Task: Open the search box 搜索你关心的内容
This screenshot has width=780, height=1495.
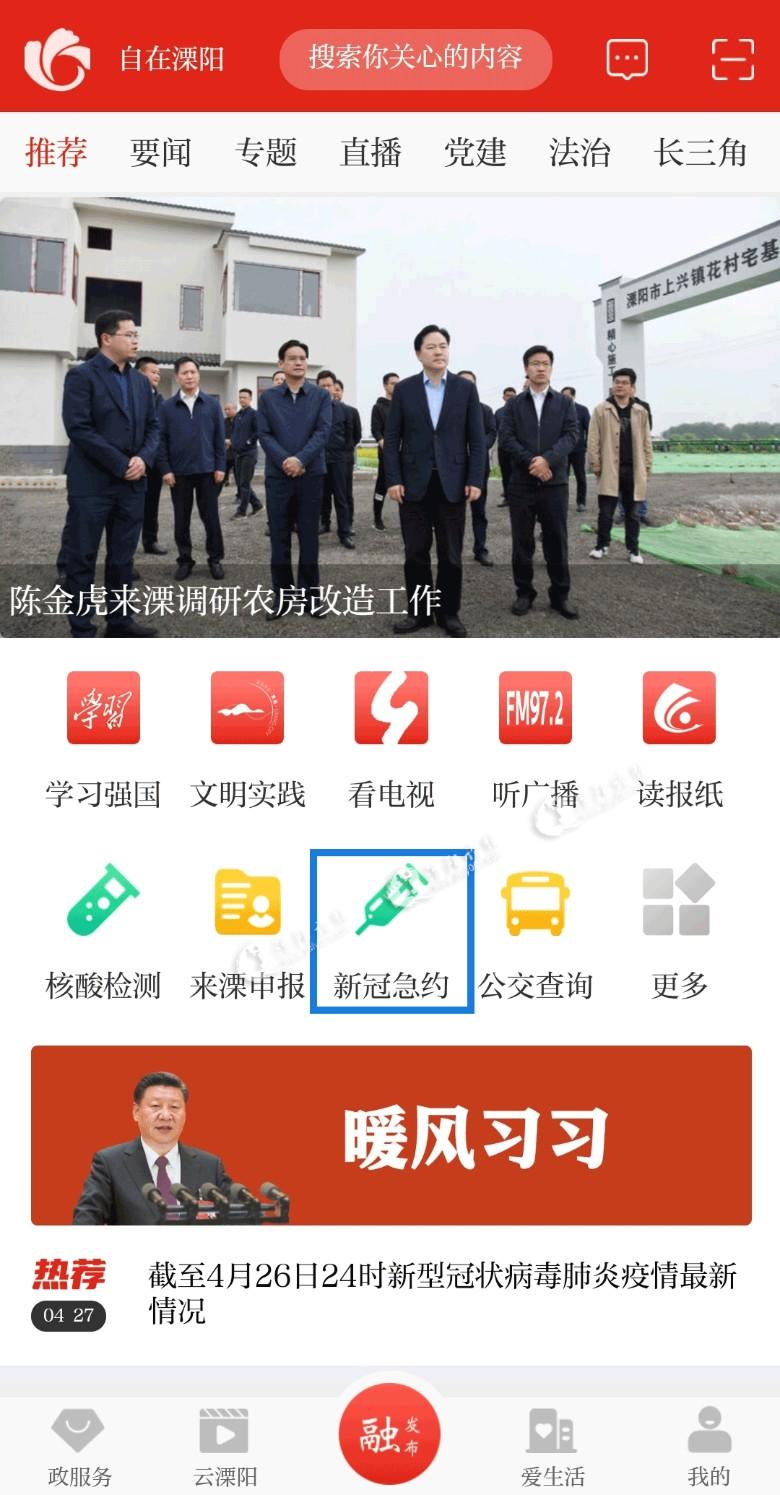Action: pyautogui.click(x=415, y=58)
